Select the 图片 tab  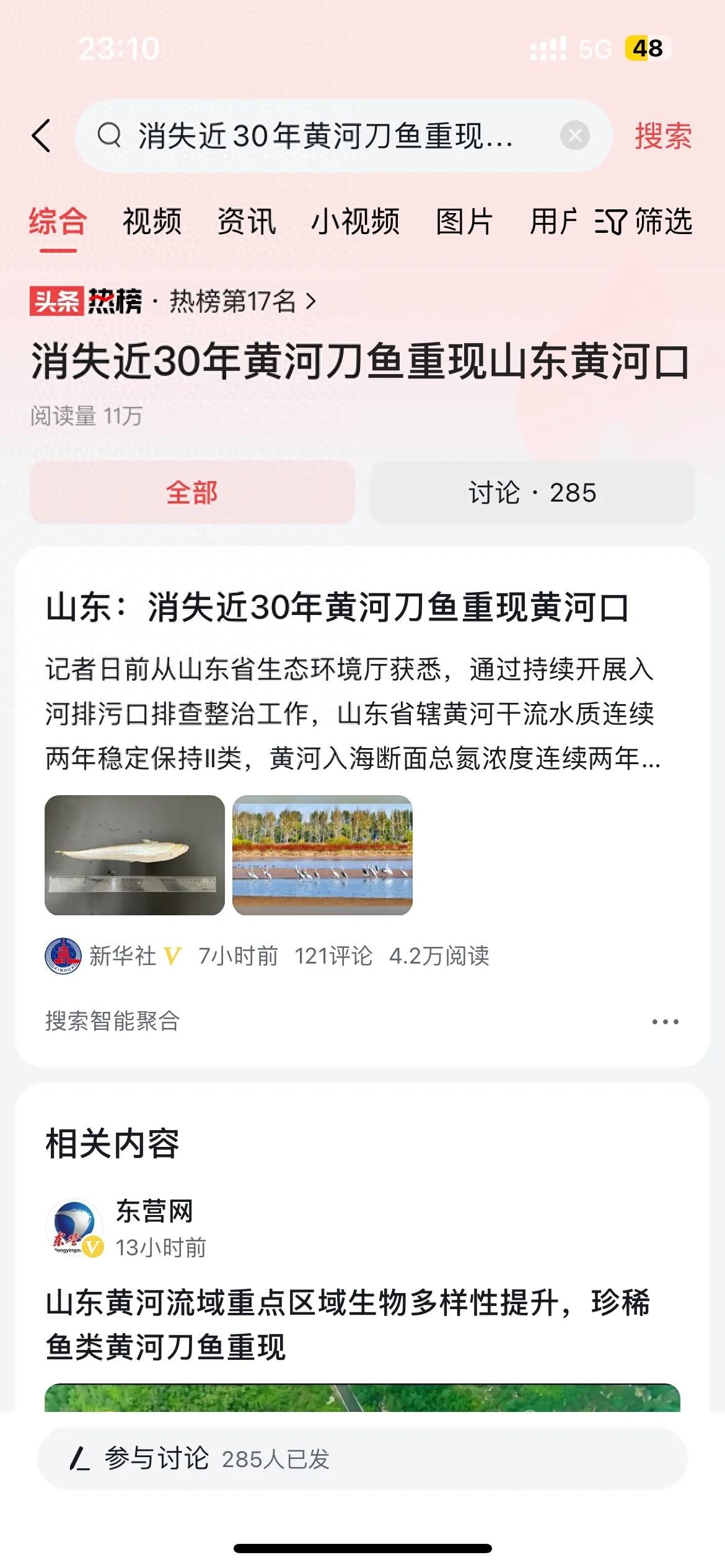click(x=464, y=222)
